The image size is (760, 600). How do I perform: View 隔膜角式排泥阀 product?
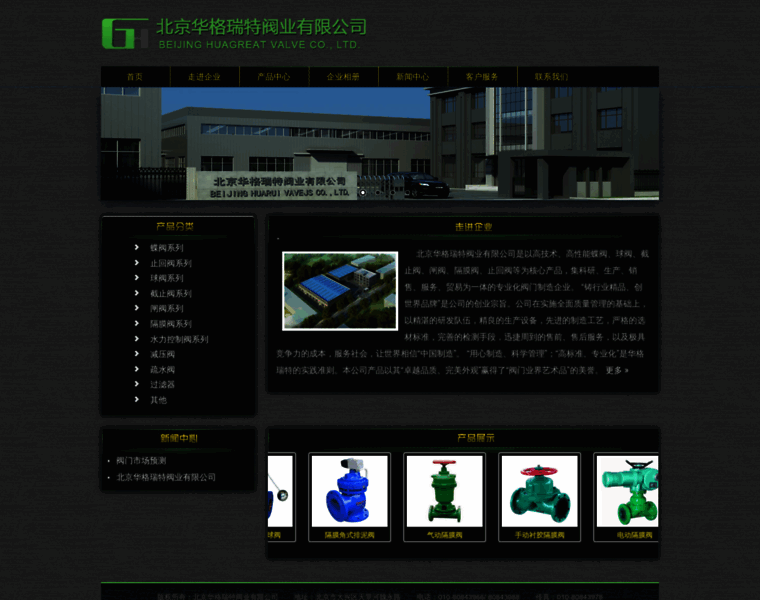tap(349, 535)
